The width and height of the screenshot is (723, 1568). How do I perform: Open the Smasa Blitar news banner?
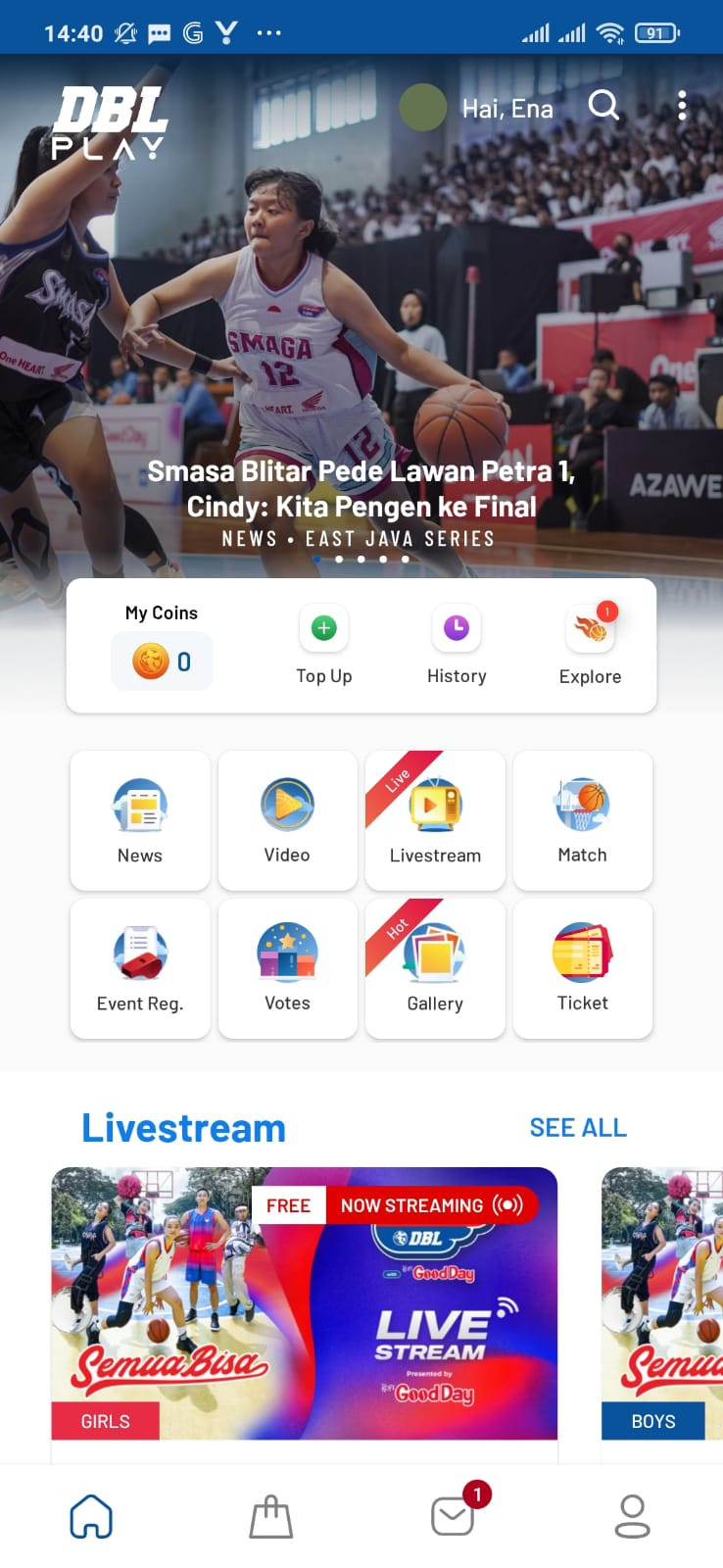tap(361, 488)
